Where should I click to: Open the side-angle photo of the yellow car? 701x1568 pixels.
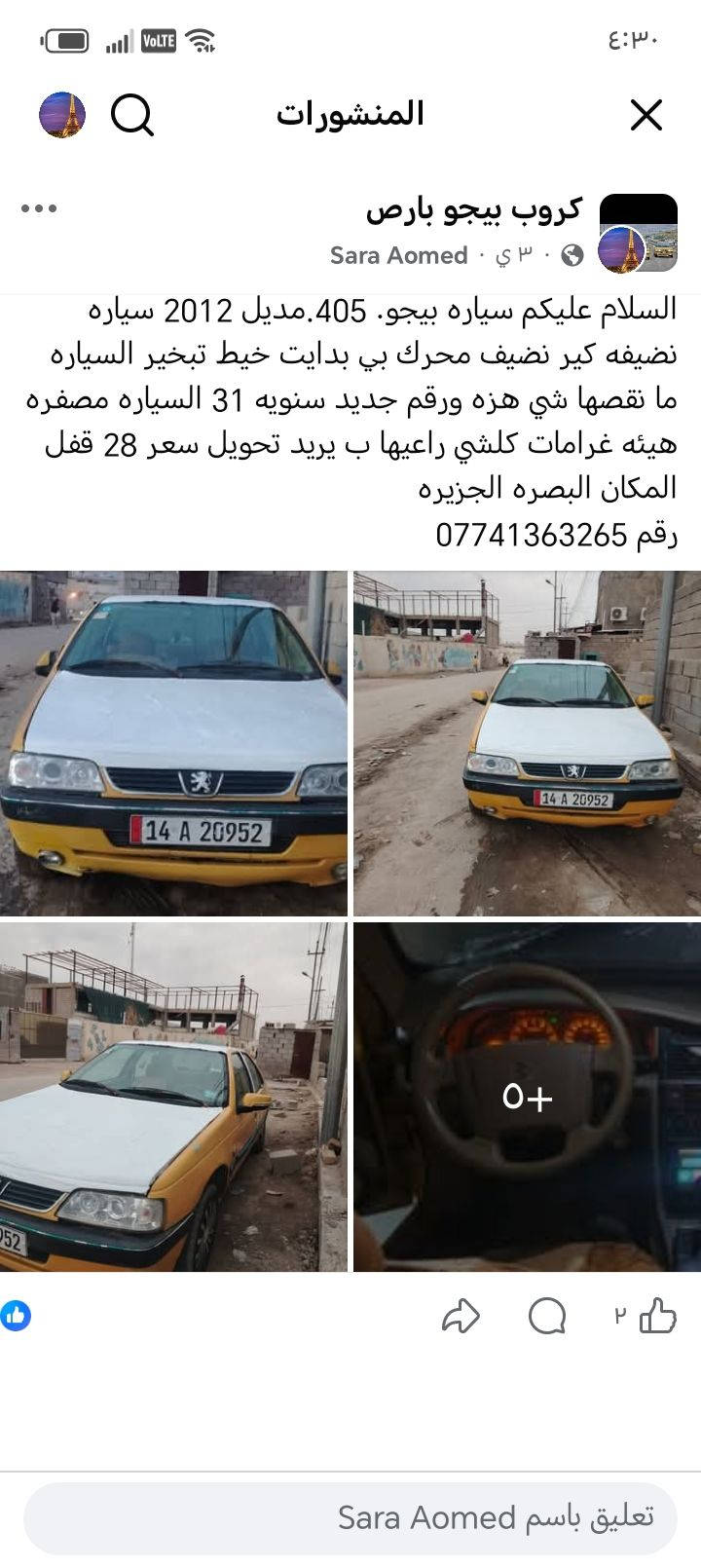point(173,1097)
